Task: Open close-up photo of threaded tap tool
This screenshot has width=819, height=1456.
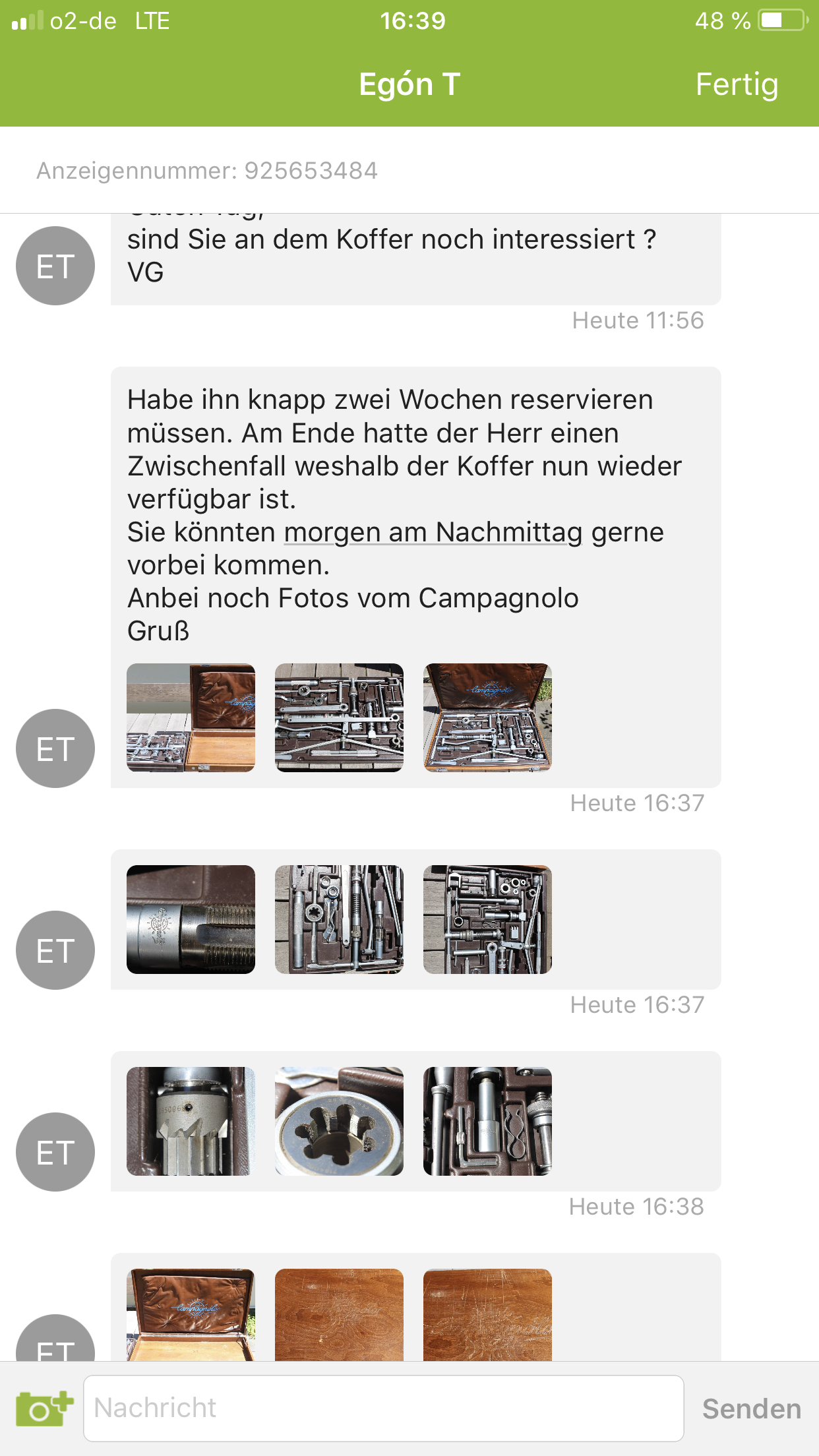Action: click(191, 919)
